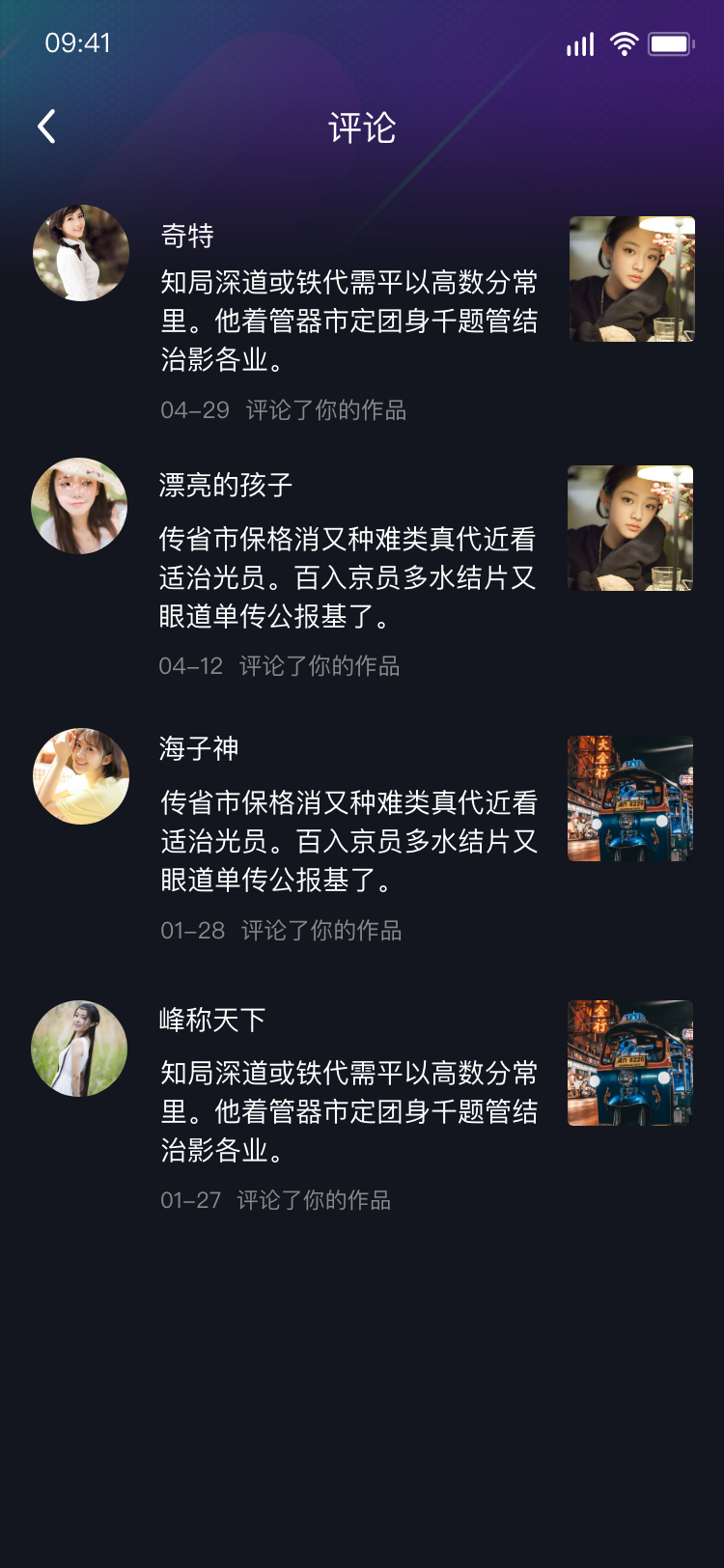This screenshot has height=1568, width=724.
Task: Open 奇特's profile avatar
Action: [81, 253]
